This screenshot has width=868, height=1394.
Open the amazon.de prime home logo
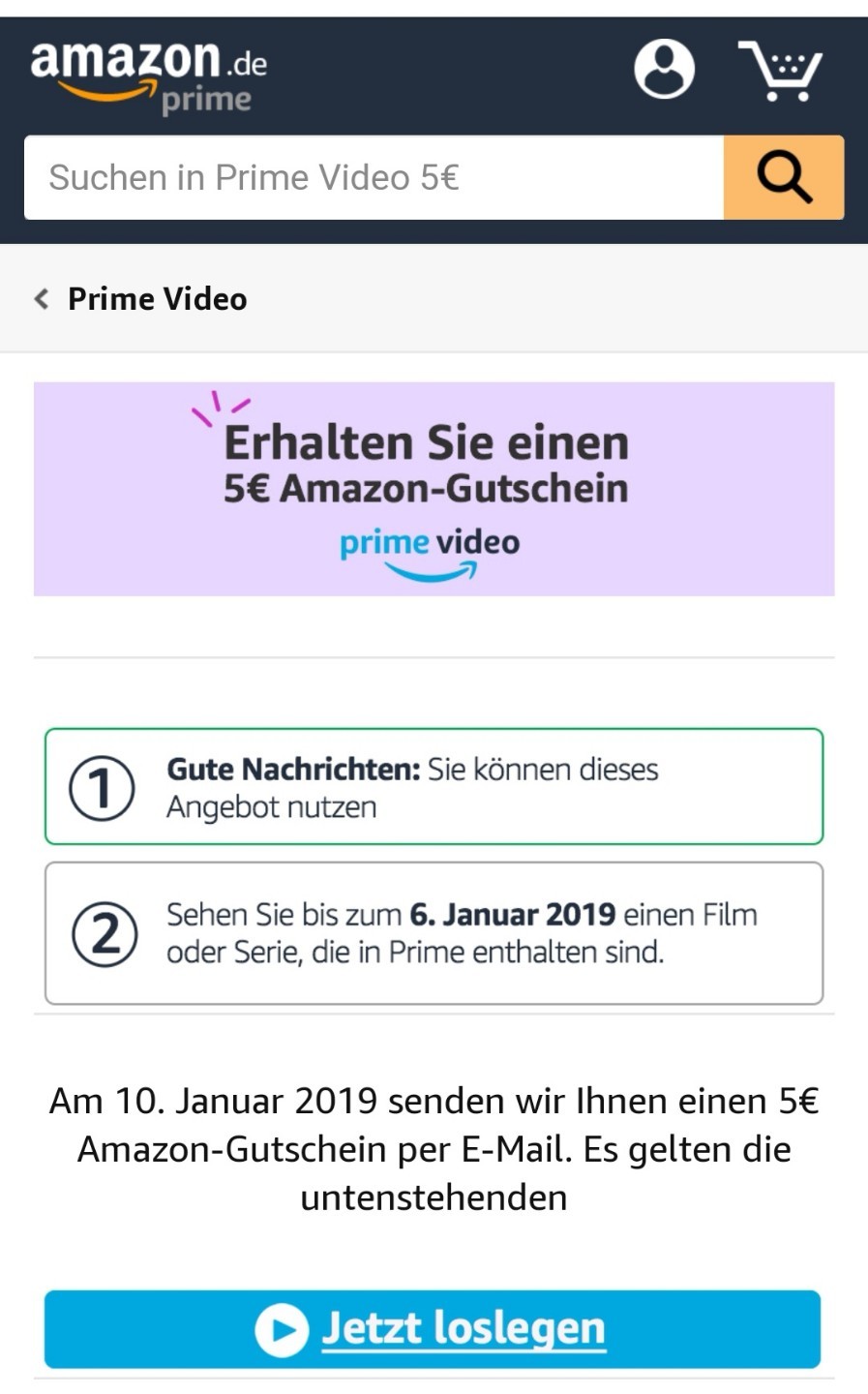coord(149,77)
